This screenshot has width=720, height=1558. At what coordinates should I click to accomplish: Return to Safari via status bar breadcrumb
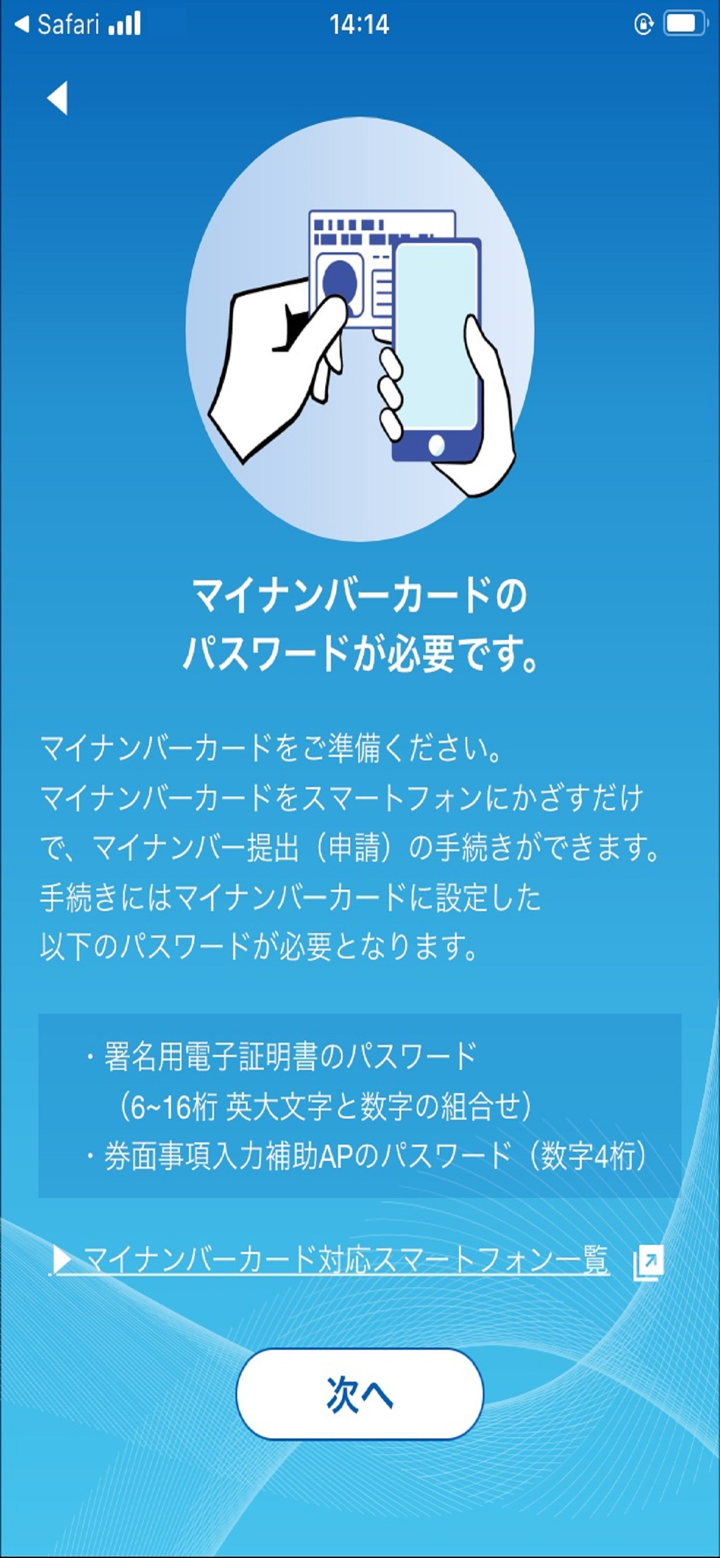point(60,25)
